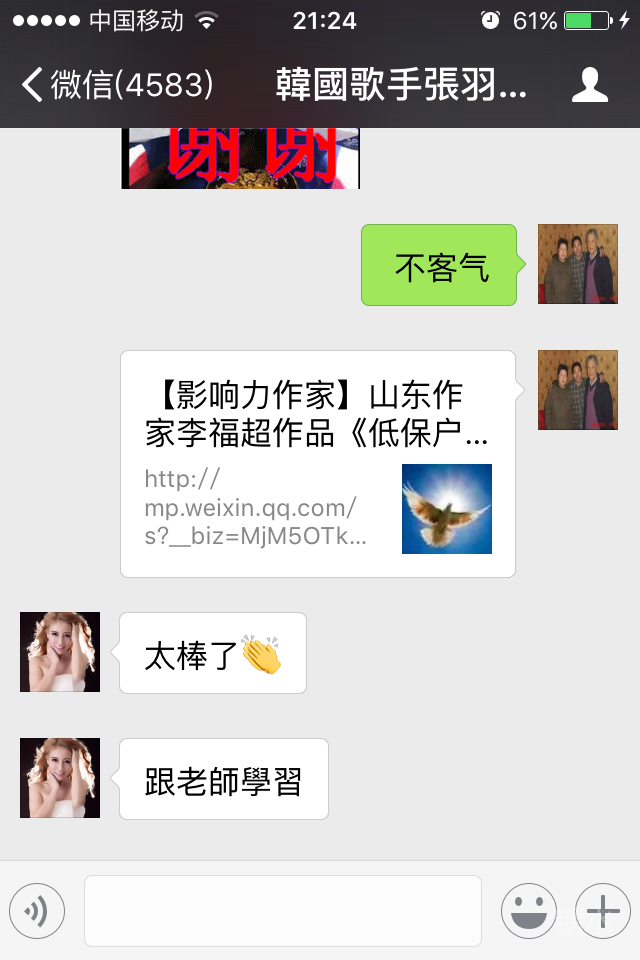Tap sender avatar beside 跟老師學習 message
640x960 pixels.
pyautogui.click(x=60, y=778)
